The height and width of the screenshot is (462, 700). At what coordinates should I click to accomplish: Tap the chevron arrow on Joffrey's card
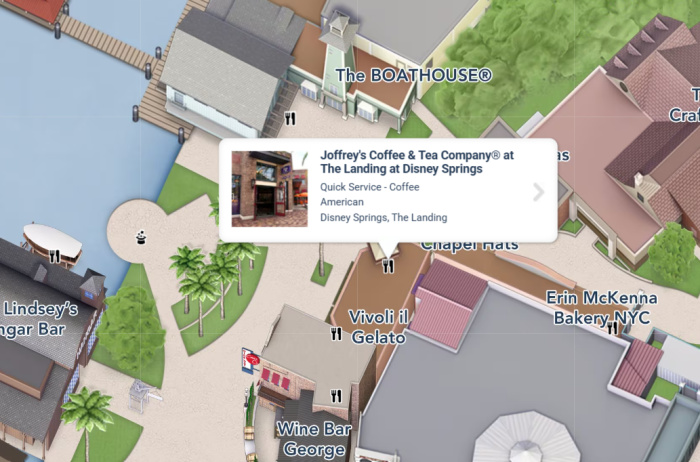click(x=538, y=192)
